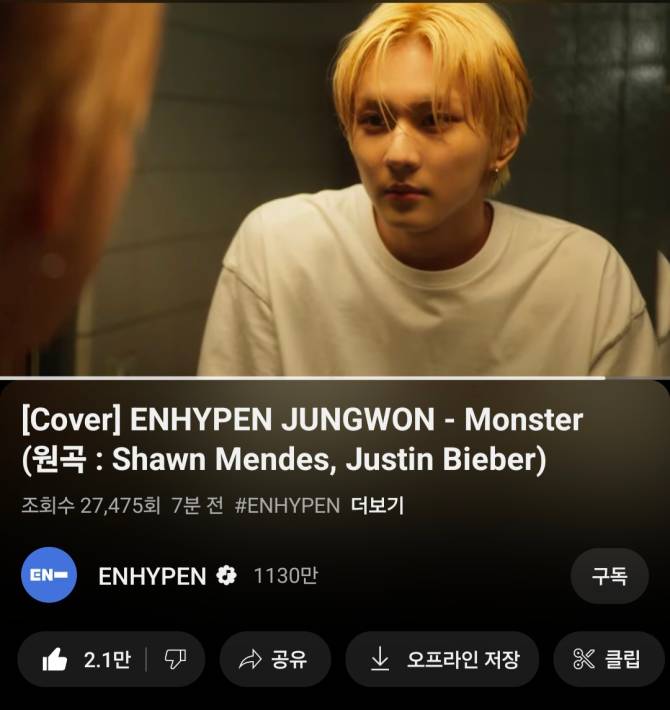The image size is (670, 710).
Task: Subscribe with the 구독 button
Action: [609, 576]
